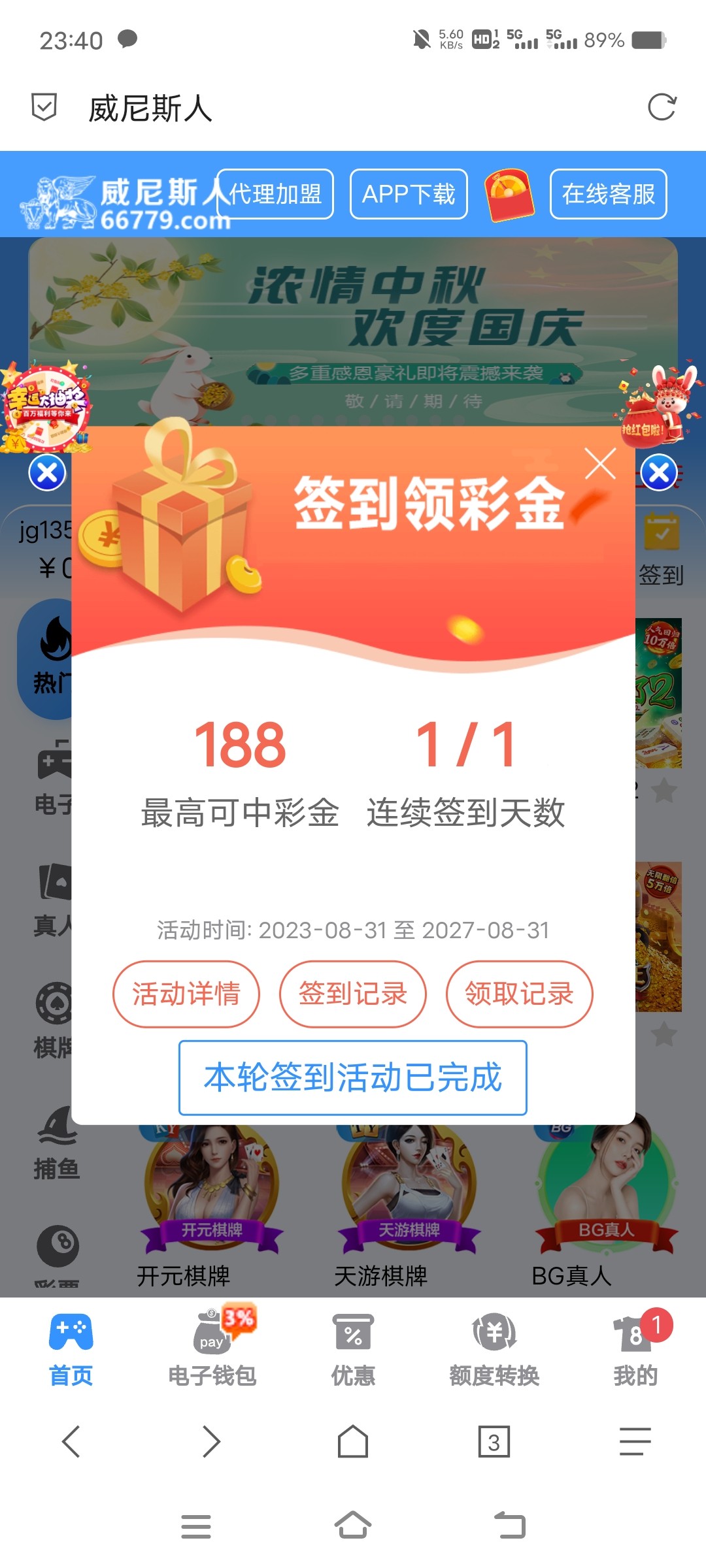
Task: Dismiss the 幸运大抽奖 floating badge
Action: pos(47,472)
